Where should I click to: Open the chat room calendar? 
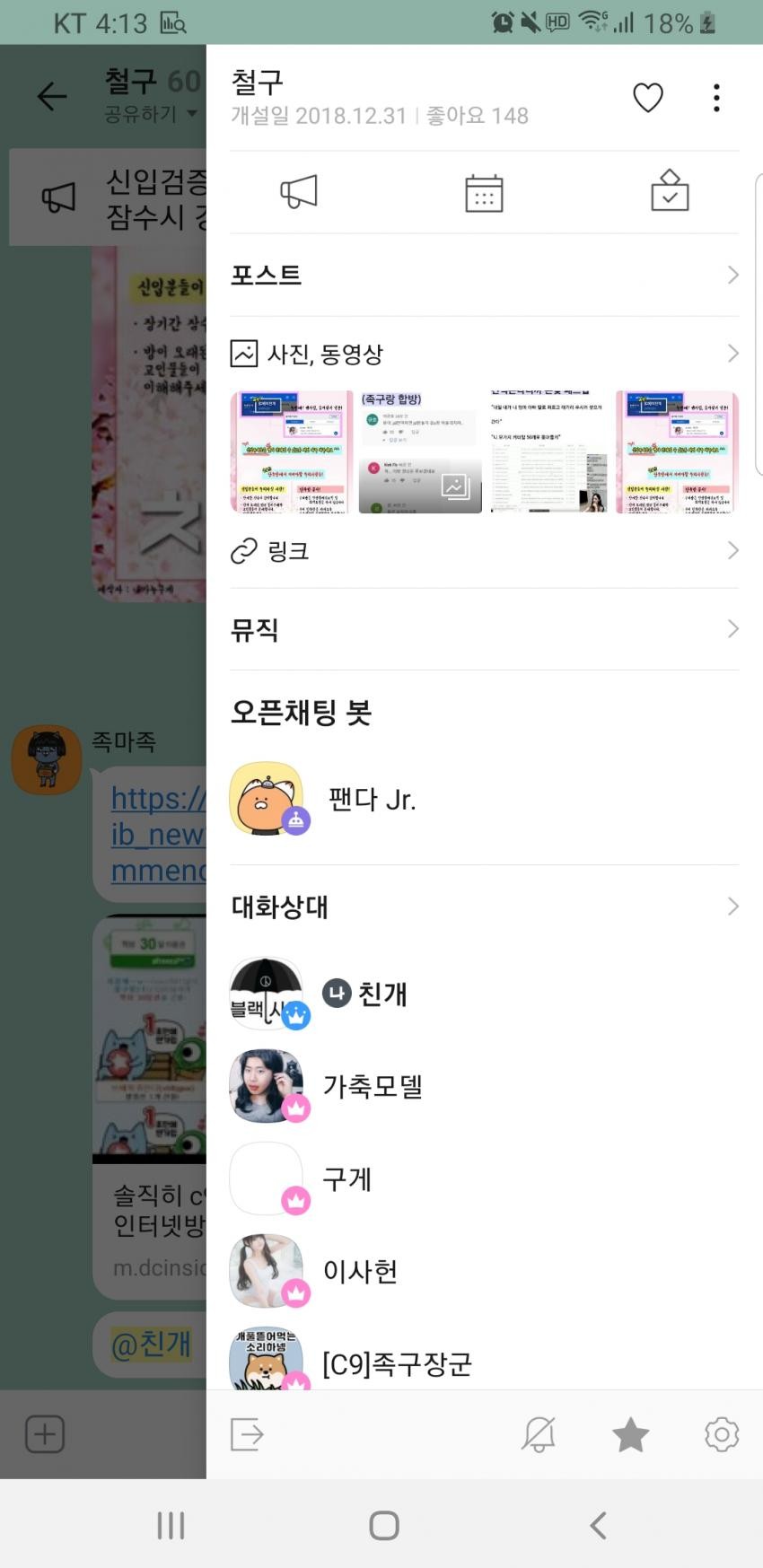(x=484, y=193)
